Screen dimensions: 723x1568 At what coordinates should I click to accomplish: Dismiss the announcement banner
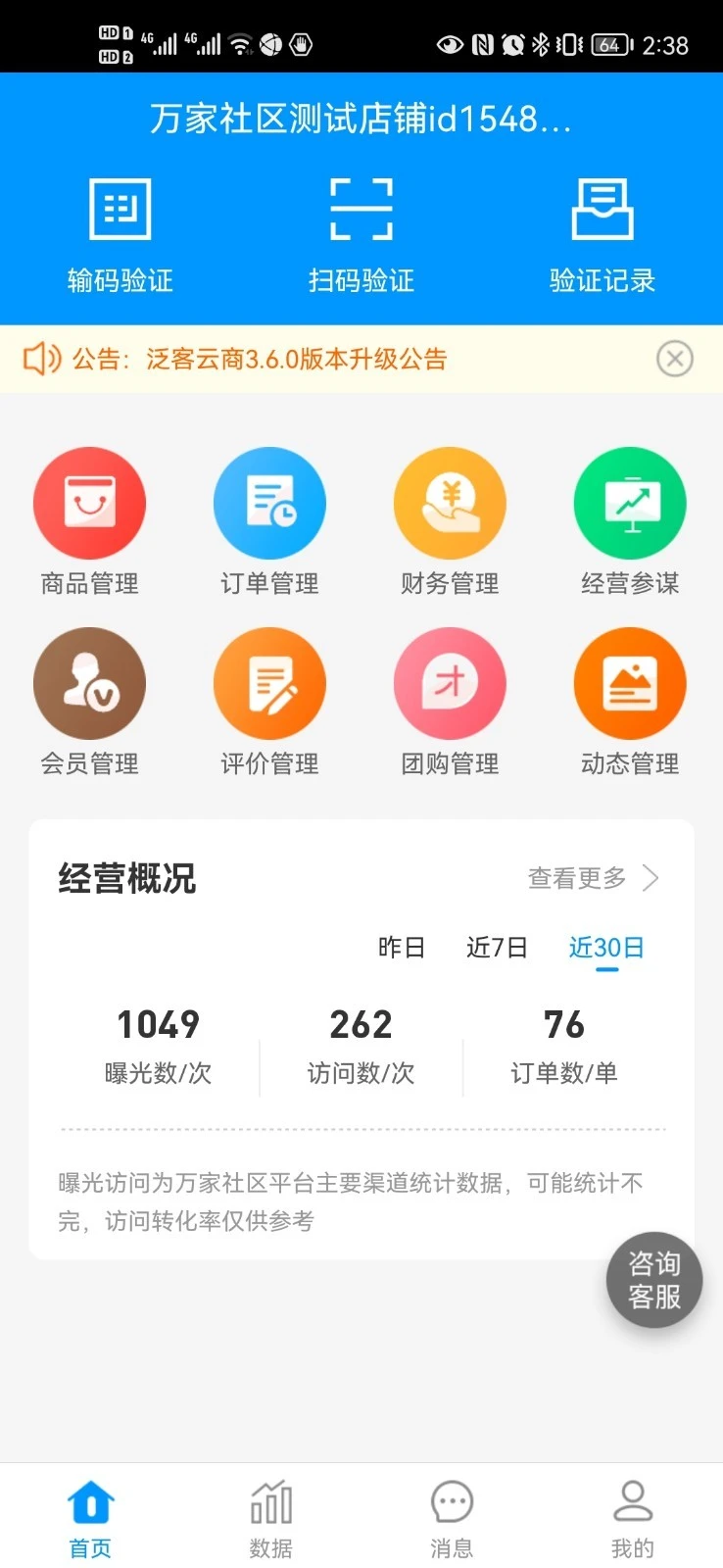pyautogui.click(x=675, y=359)
